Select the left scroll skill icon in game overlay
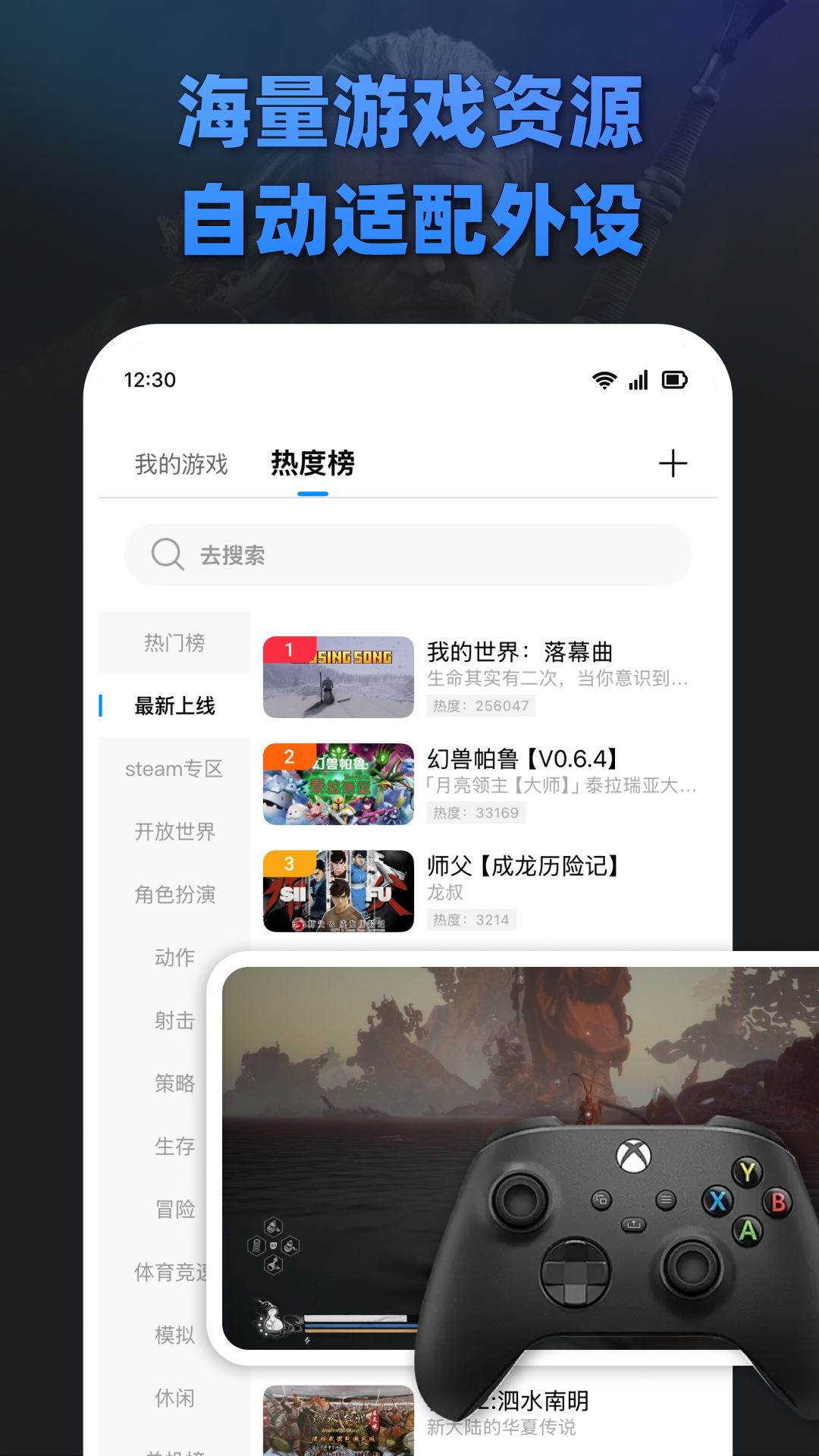The width and height of the screenshot is (819, 1456). 256,1247
